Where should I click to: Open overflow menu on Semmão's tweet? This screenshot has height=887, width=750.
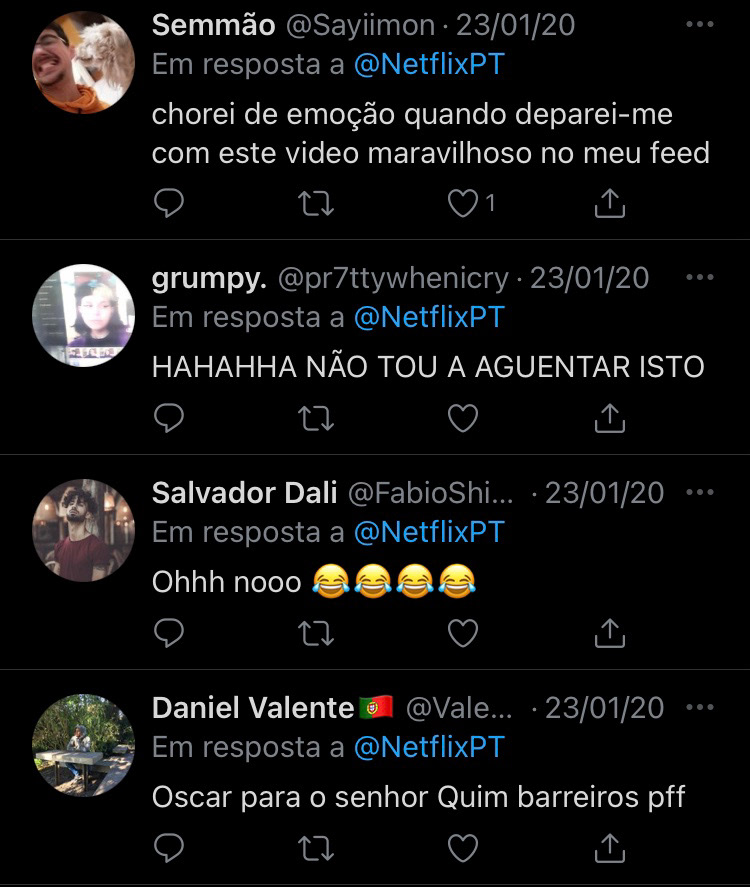click(x=701, y=25)
